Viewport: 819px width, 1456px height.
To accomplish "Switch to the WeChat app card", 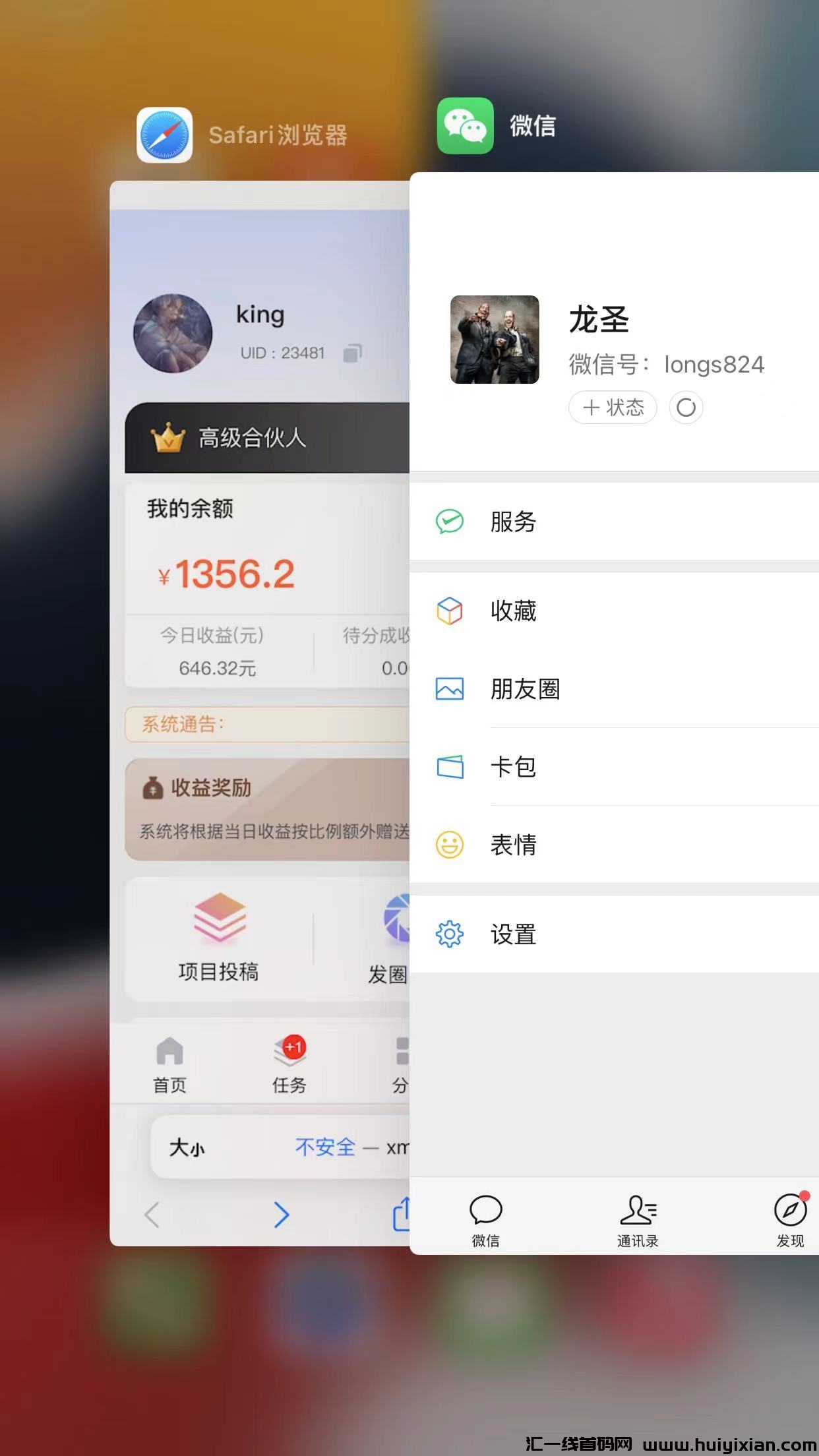I will pyautogui.click(x=613, y=1068).
